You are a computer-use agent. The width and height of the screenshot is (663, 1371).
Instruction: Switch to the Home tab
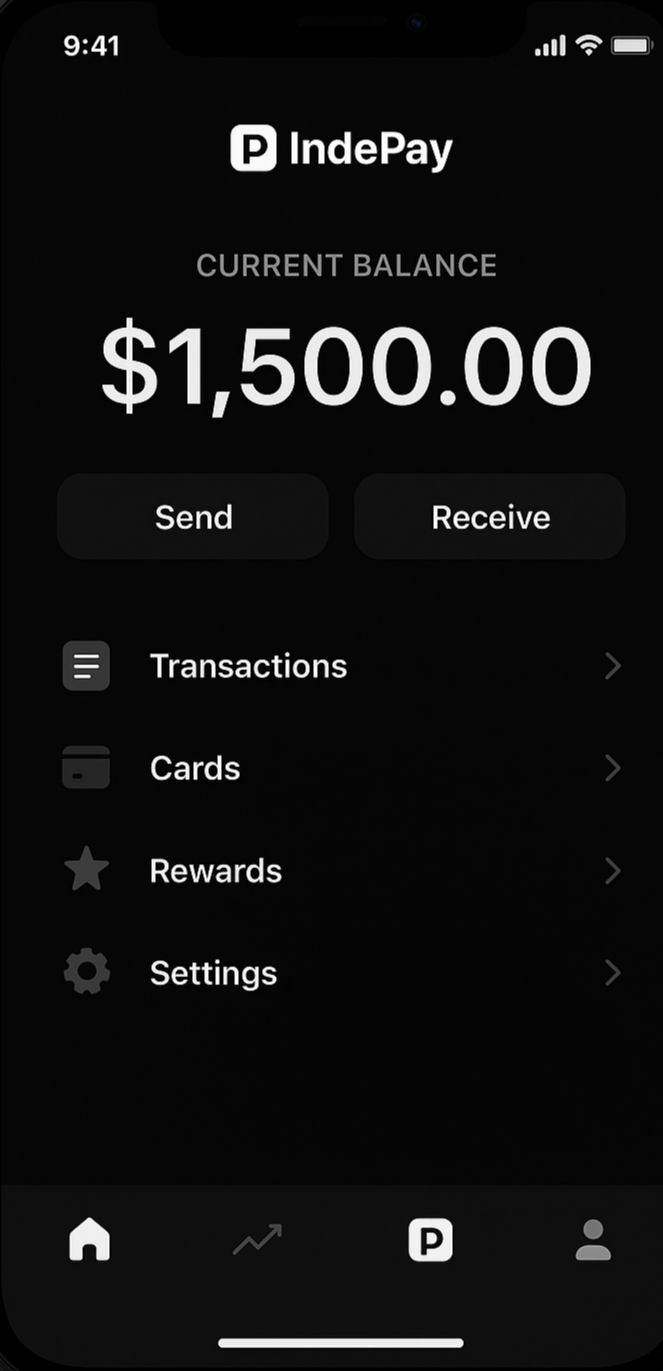click(89, 1241)
